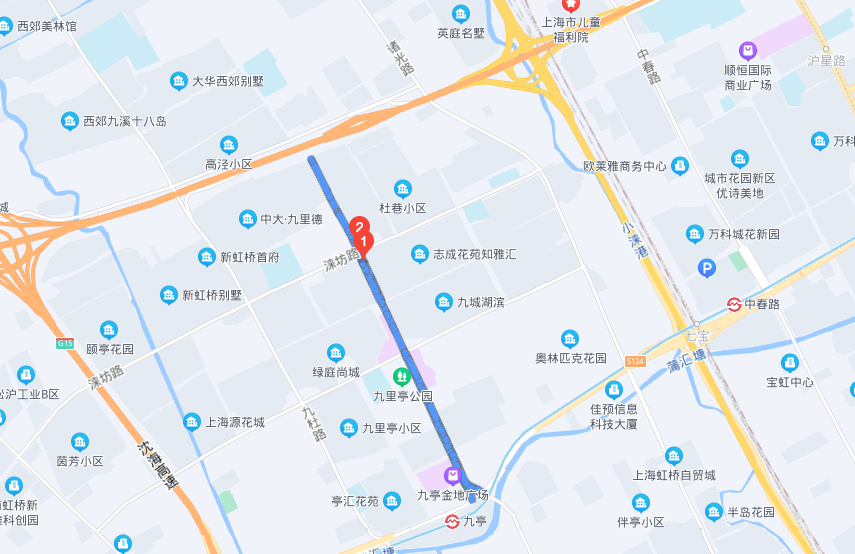Tap the red marker numbered 1
Screen dimensions: 855x554
coord(365,241)
